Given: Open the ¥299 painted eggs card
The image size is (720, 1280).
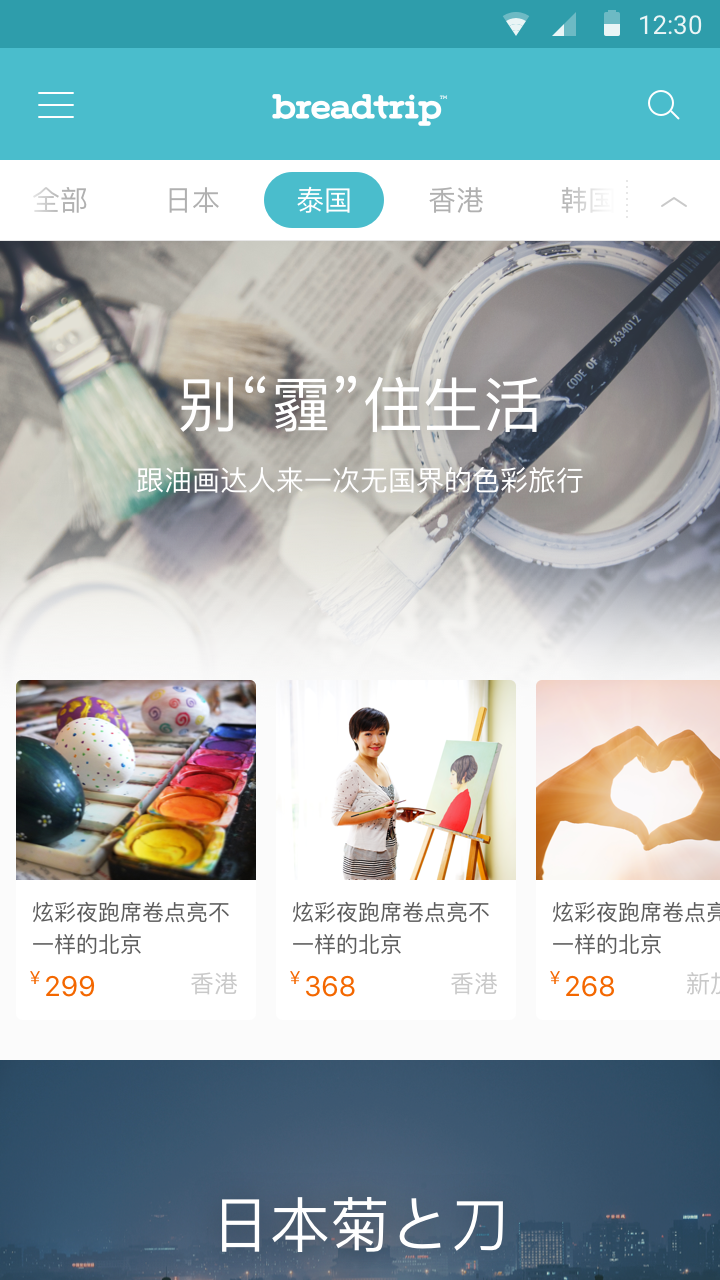Looking at the screenshot, I should 136,850.
